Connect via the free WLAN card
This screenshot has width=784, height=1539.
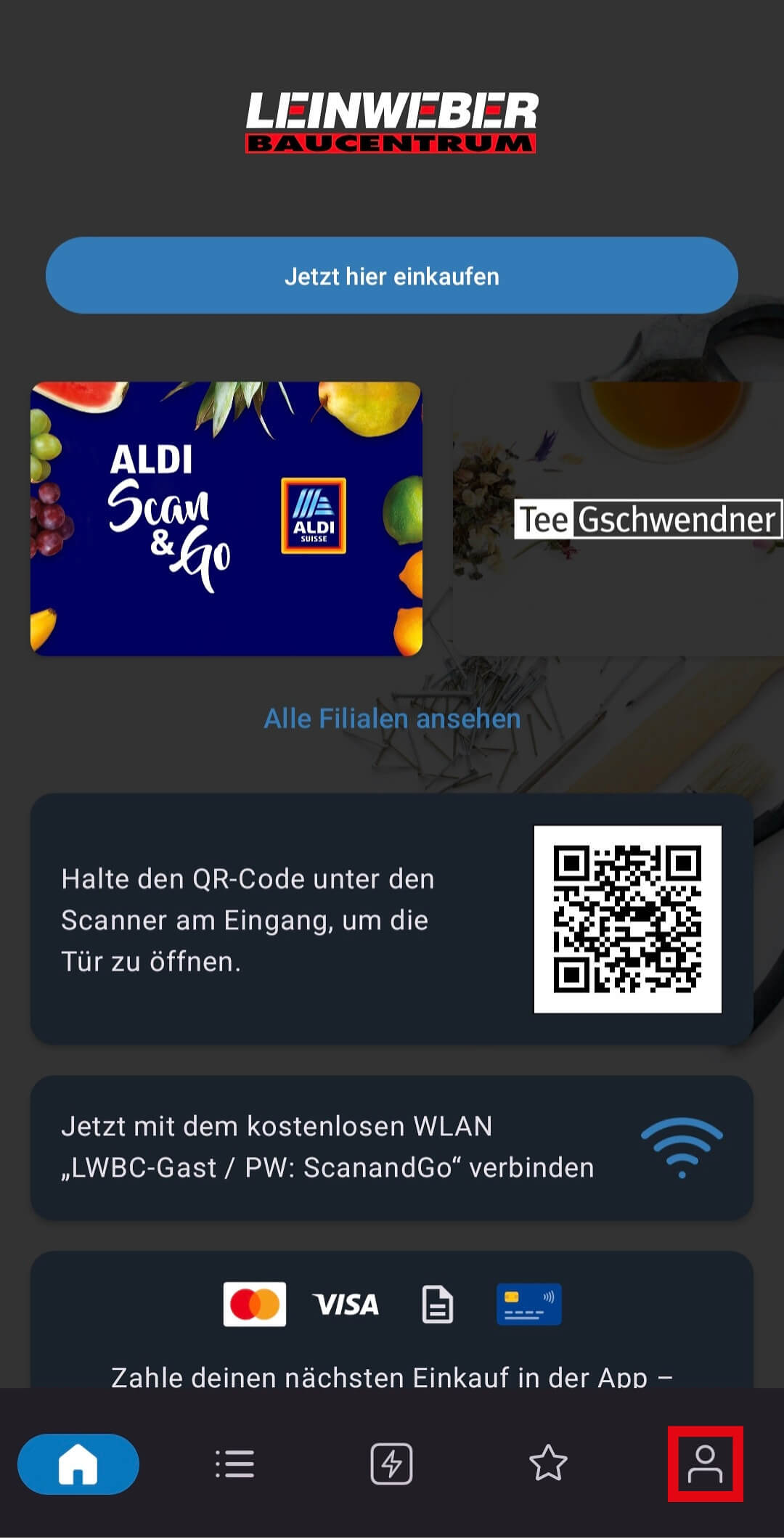tap(391, 1147)
